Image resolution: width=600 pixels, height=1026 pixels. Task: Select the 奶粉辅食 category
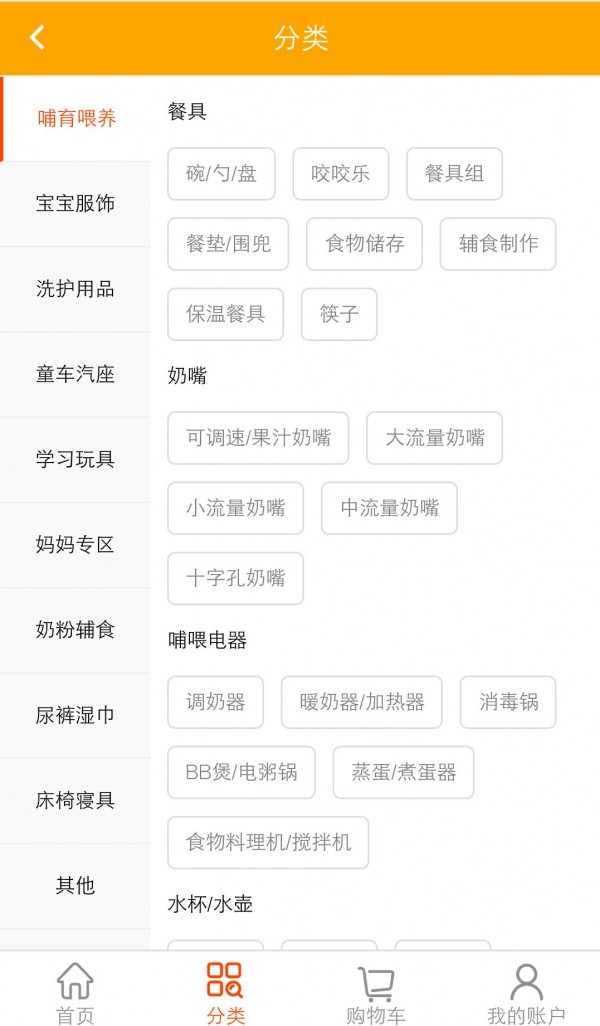tap(75, 630)
